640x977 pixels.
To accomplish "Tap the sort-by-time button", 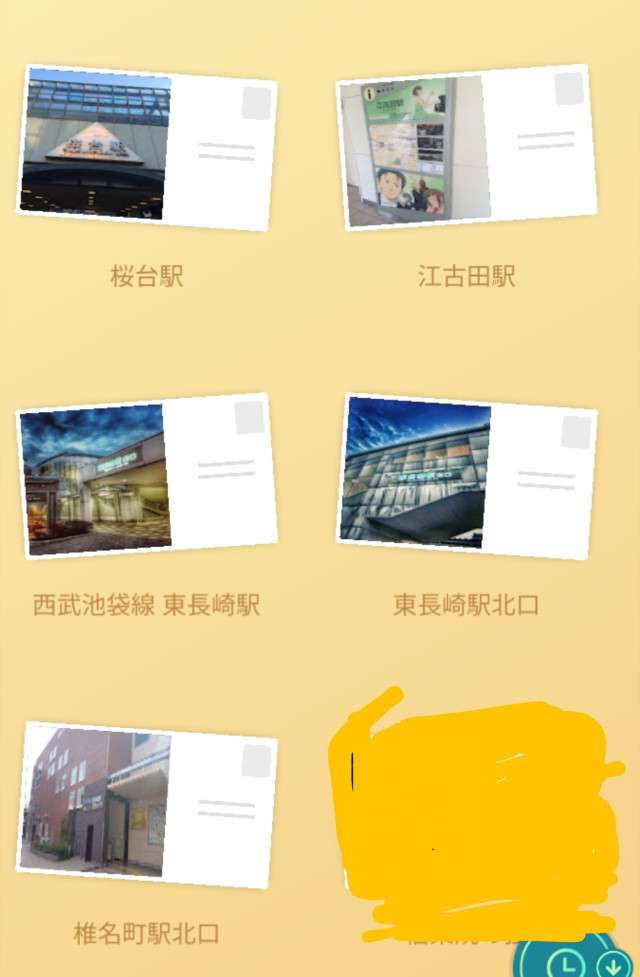I will tap(566, 964).
